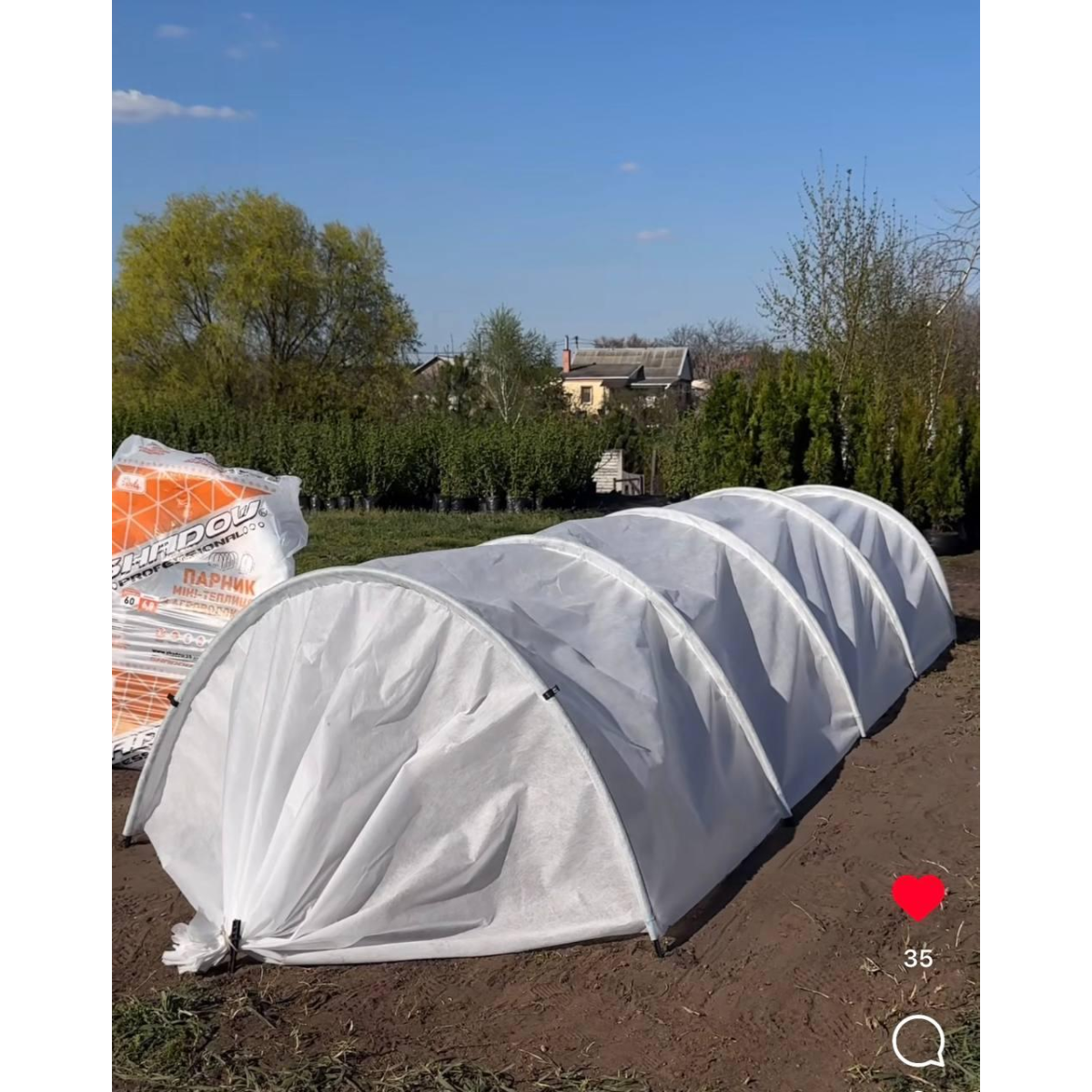Open the comments bubble
1092x1092 pixels.
click(x=917, y=1041)
